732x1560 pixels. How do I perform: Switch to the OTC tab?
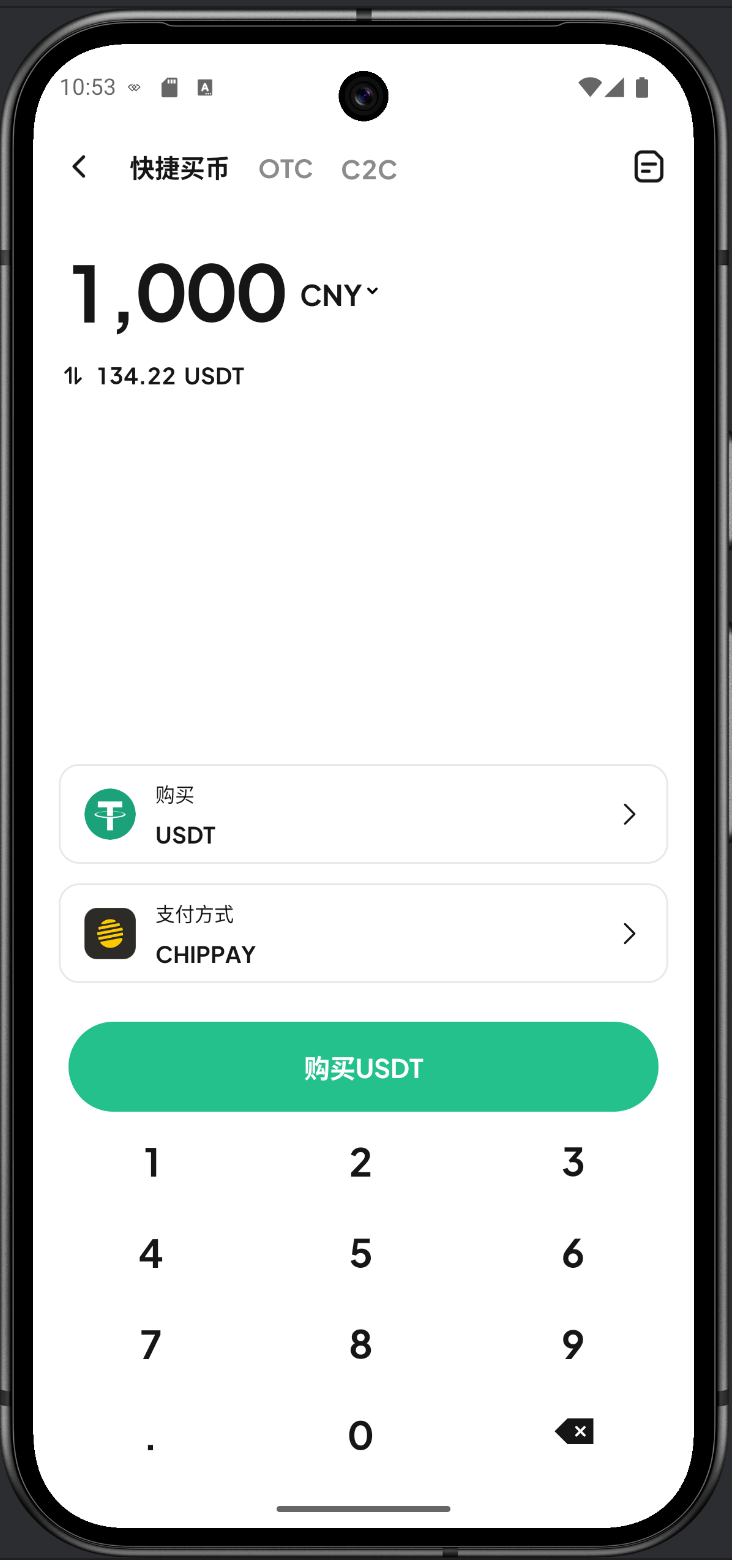point(286,169)
